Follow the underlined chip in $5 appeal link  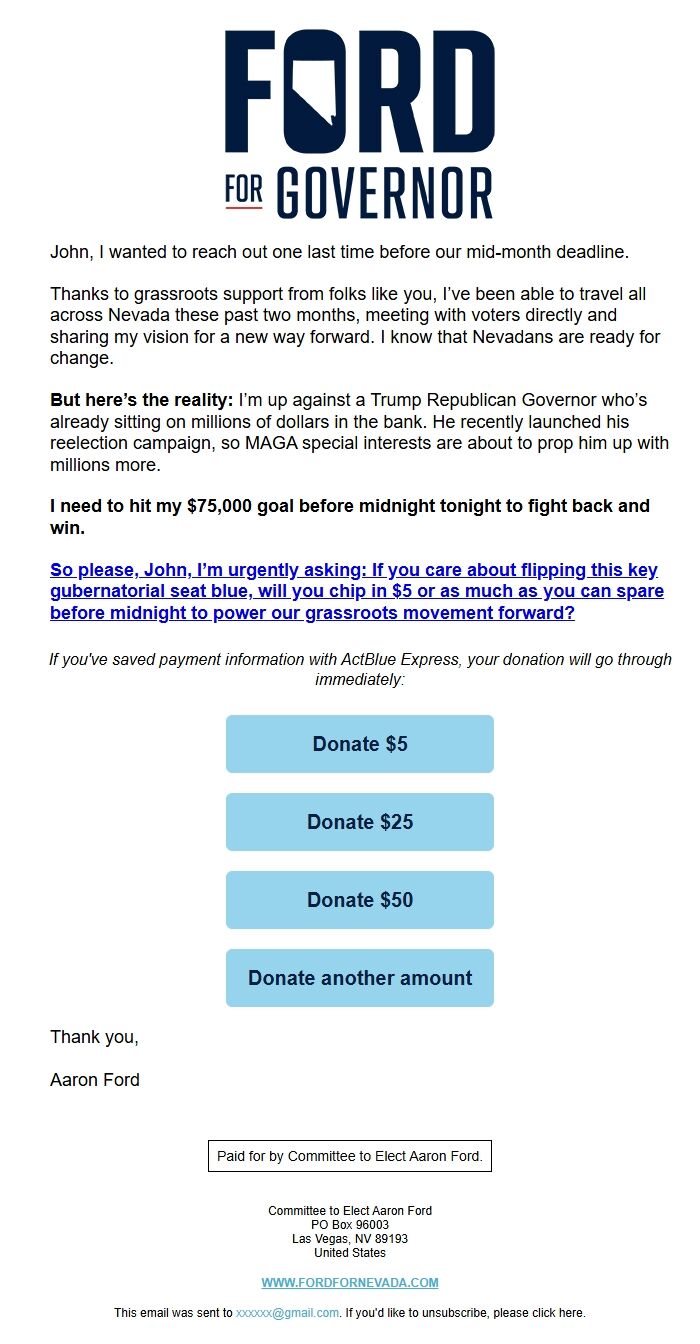coord(356,591)
